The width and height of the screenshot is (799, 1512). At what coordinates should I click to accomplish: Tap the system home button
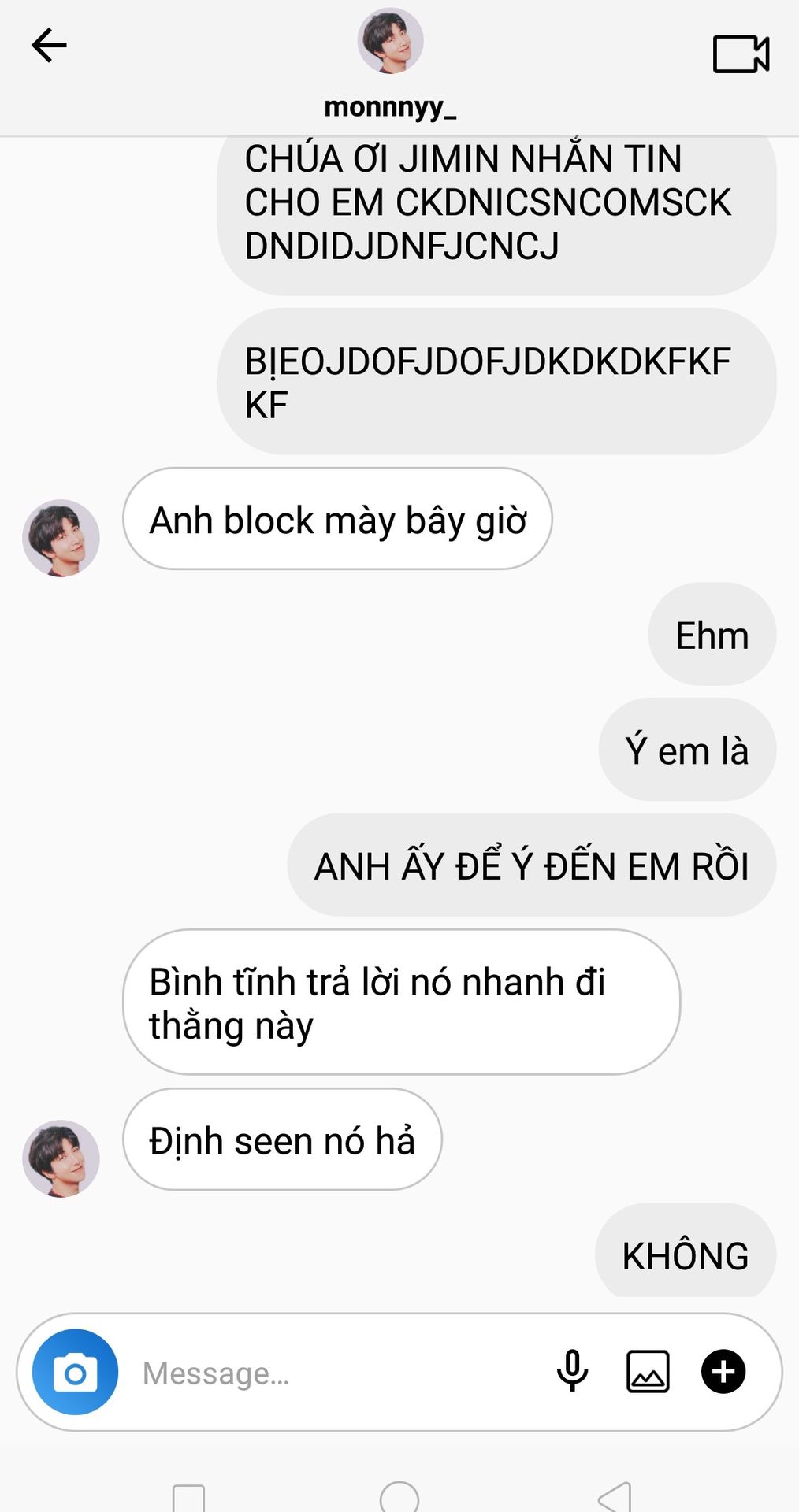click(x=399, y=1496)
